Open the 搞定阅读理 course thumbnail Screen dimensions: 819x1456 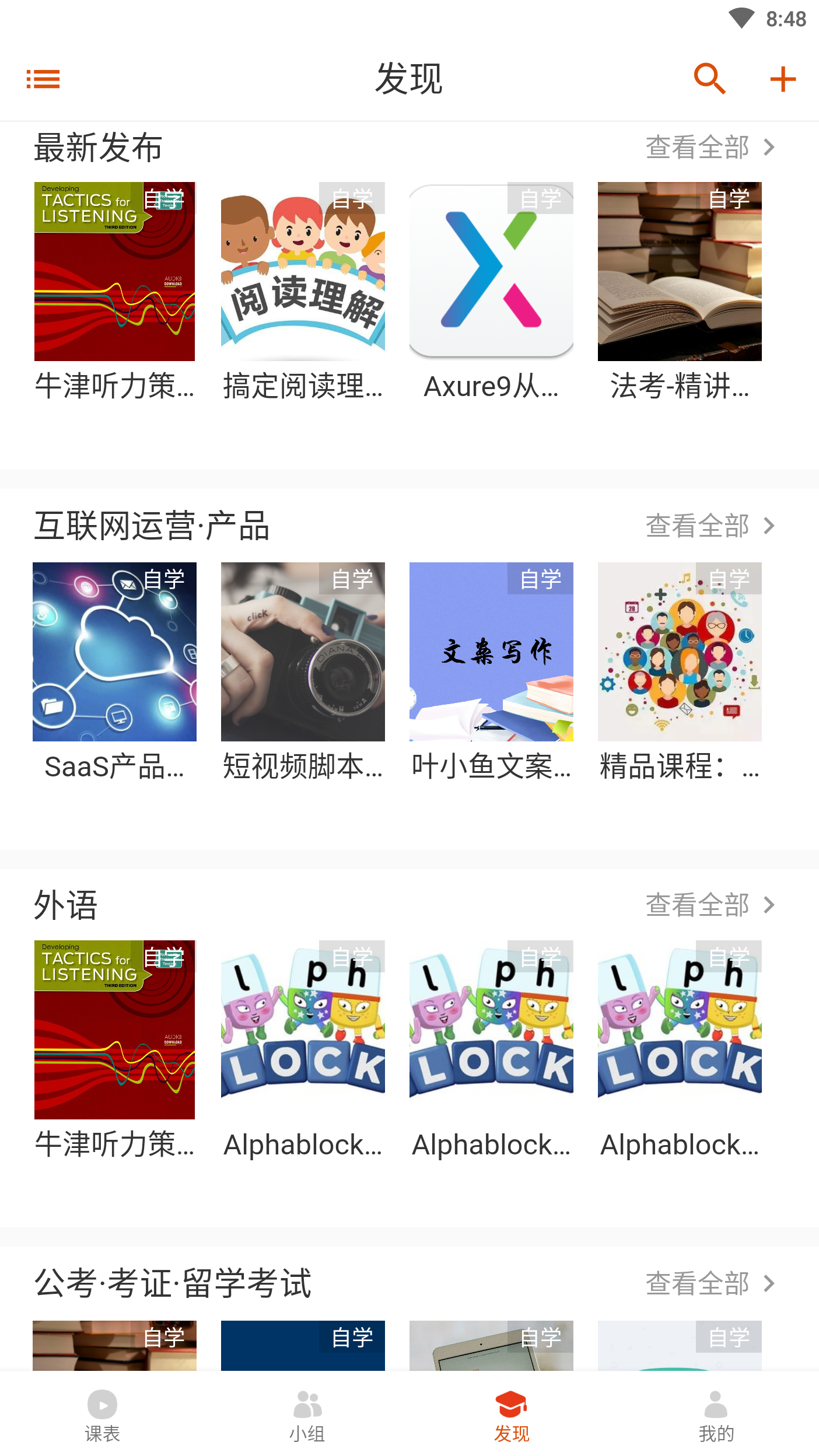(x=302, y=272)
